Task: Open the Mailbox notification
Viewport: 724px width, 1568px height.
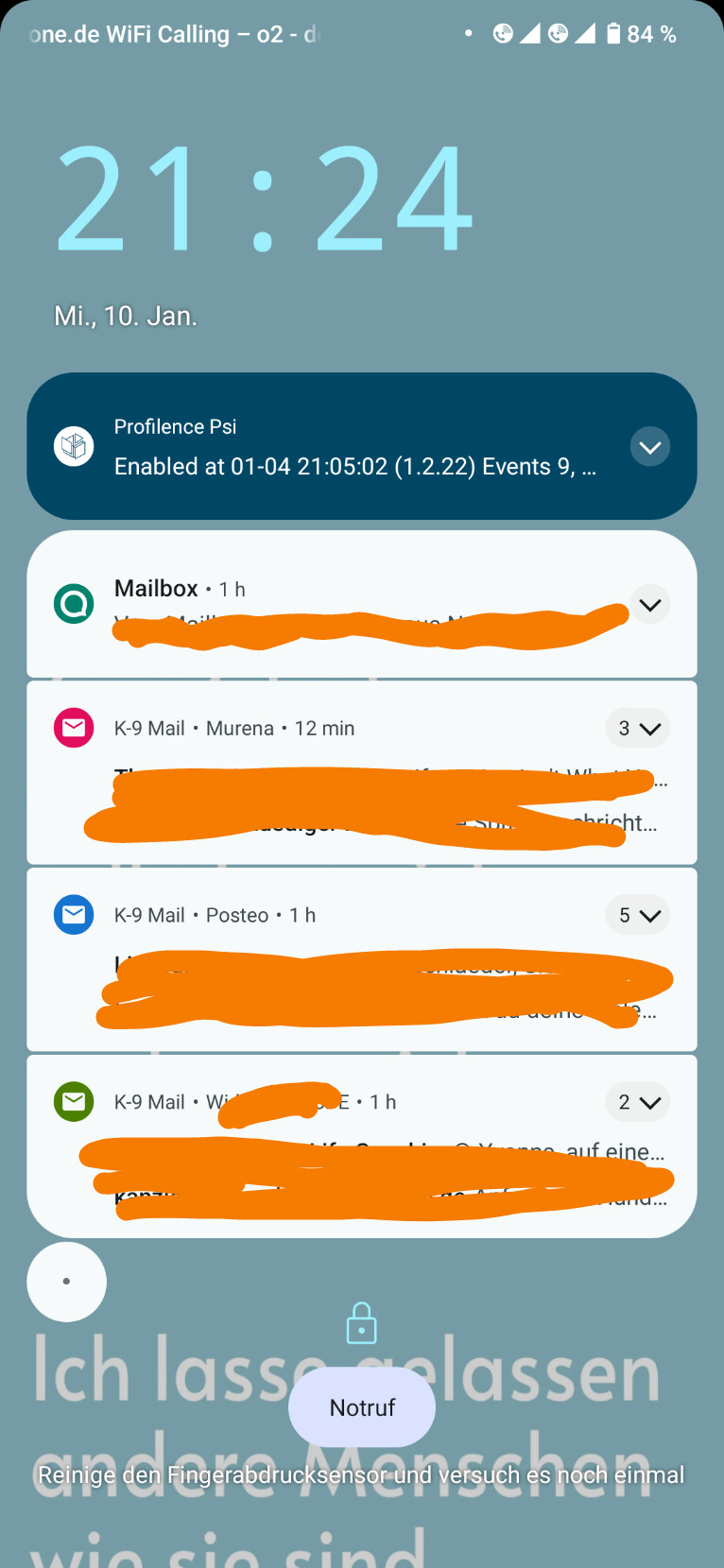Action: tap(362, 604)
